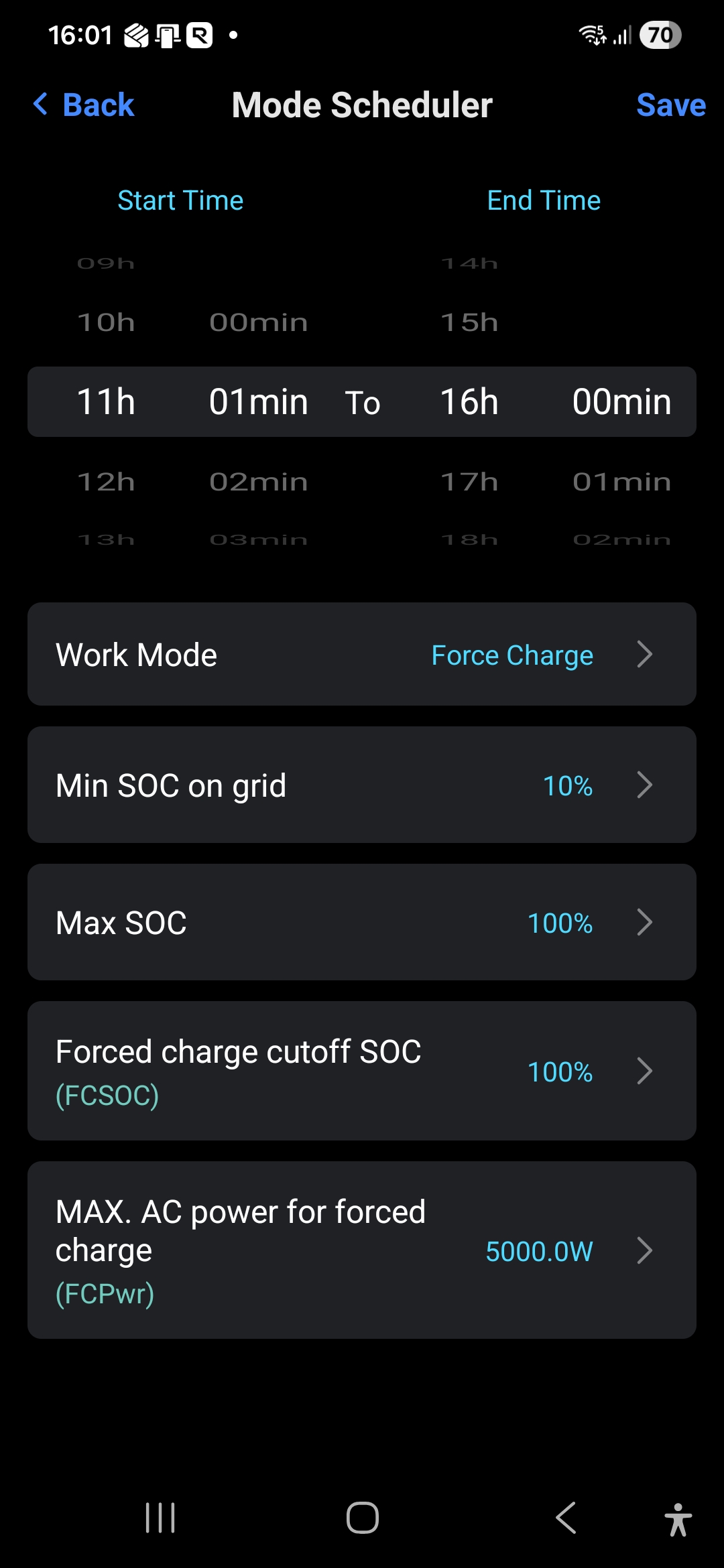Tap the system home button
This screenshot has height=1568, width=724.
pyautogui.click(x=362, y=1518)
